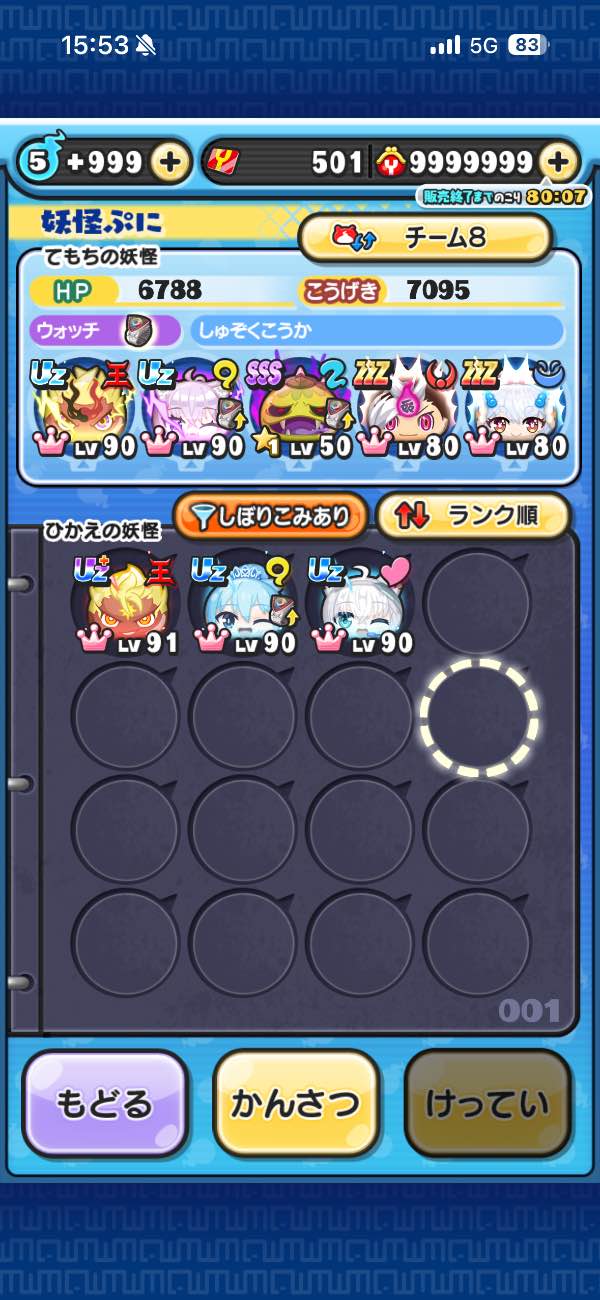Viewport: 600px width, 1300px height.
Task: Confirm team with けってい button
Action: (487, 1103)
